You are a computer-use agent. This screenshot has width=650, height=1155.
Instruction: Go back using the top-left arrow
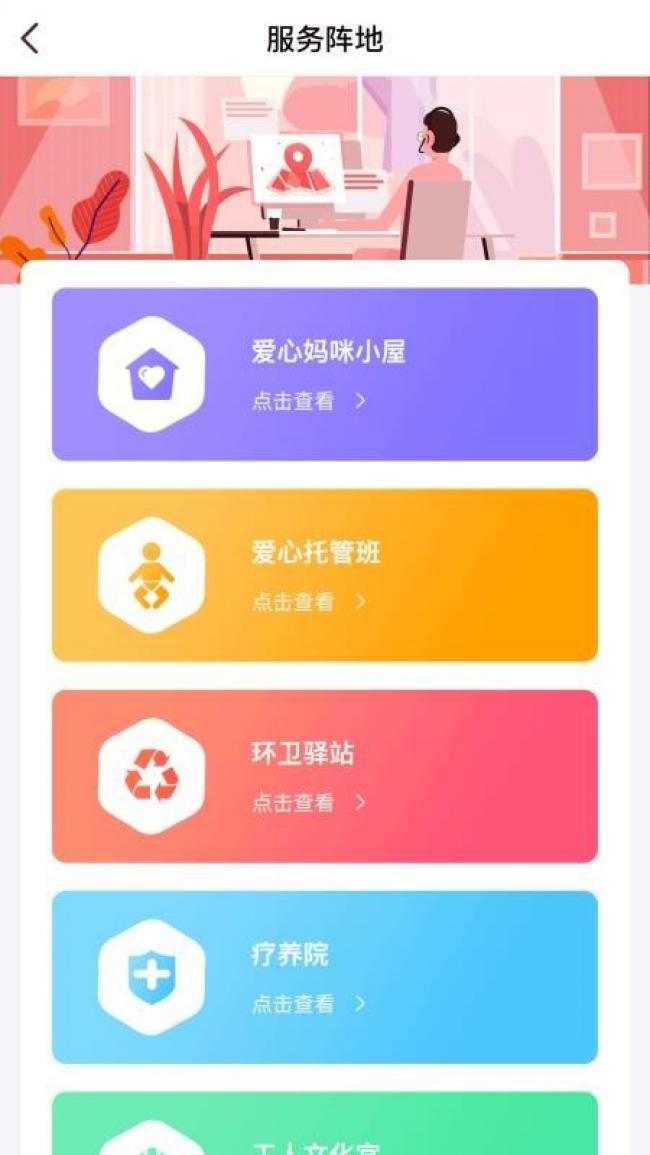click(30, 39)
